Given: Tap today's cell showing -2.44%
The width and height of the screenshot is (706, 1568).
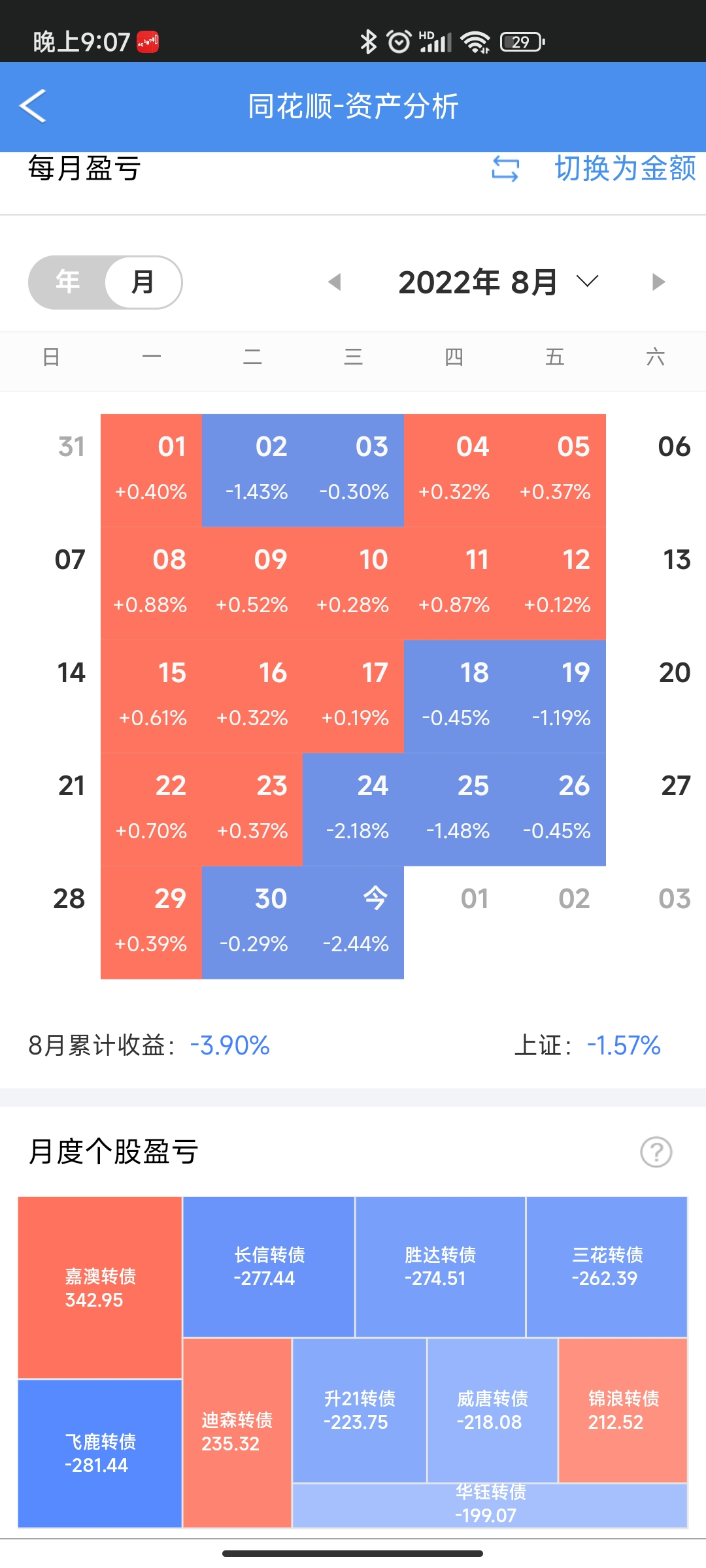Looking at the screenshot, I should pyautogui.click(x=354, y=923).
